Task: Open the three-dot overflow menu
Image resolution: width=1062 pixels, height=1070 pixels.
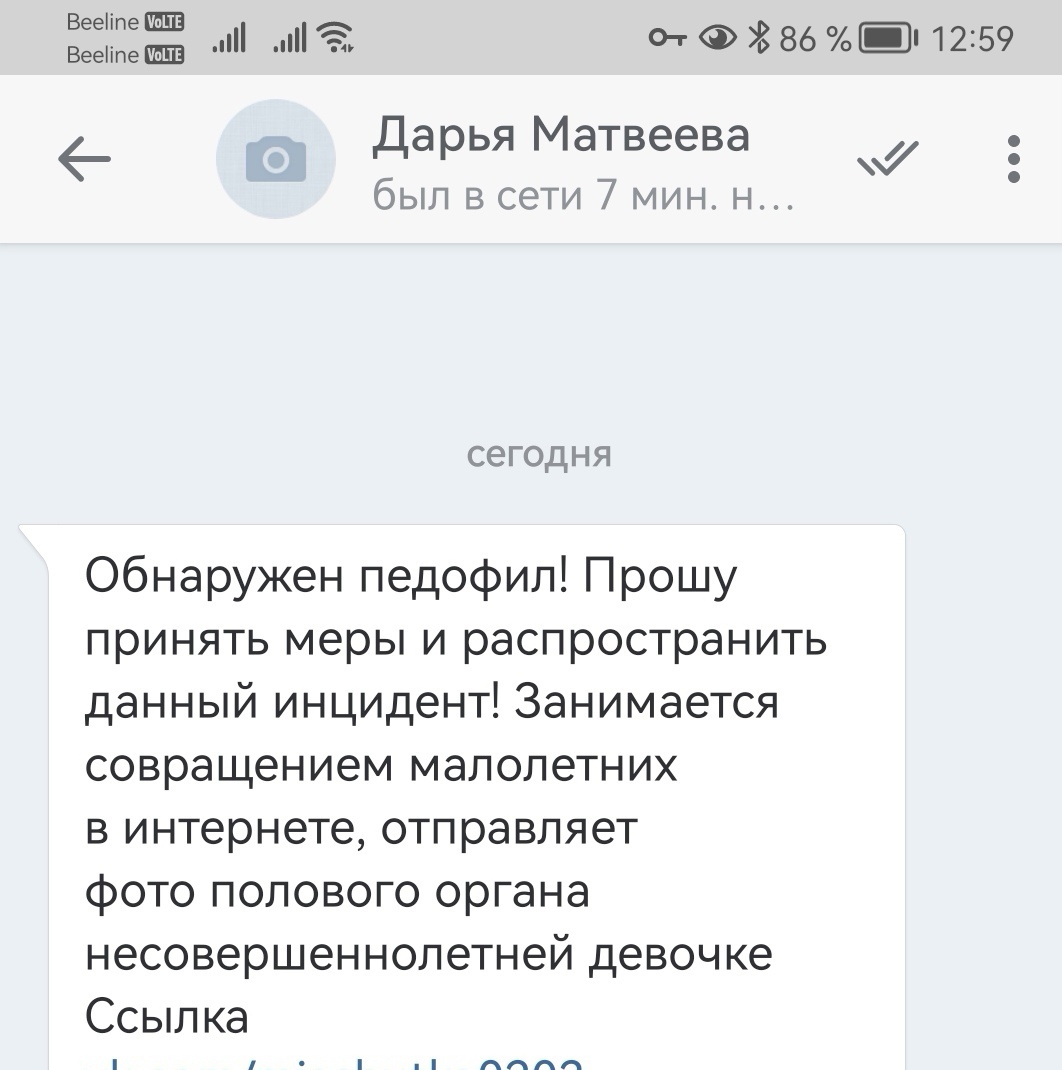Action: pos(1014,159)
